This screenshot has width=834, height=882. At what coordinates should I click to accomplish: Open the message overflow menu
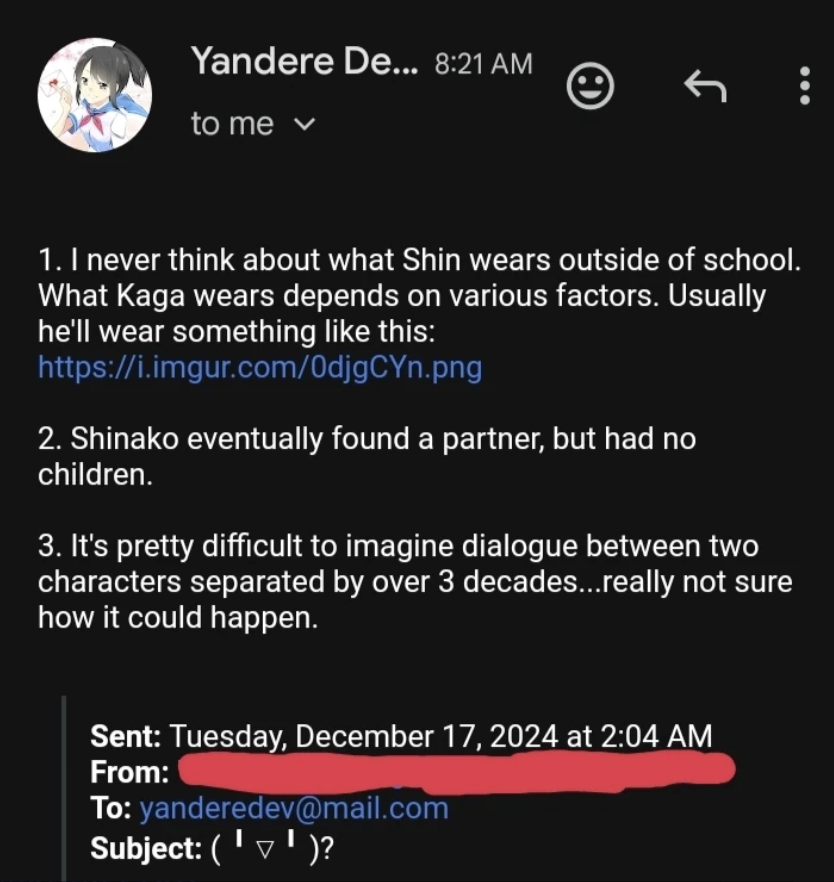pyautogui.click(x=804, y=87)
